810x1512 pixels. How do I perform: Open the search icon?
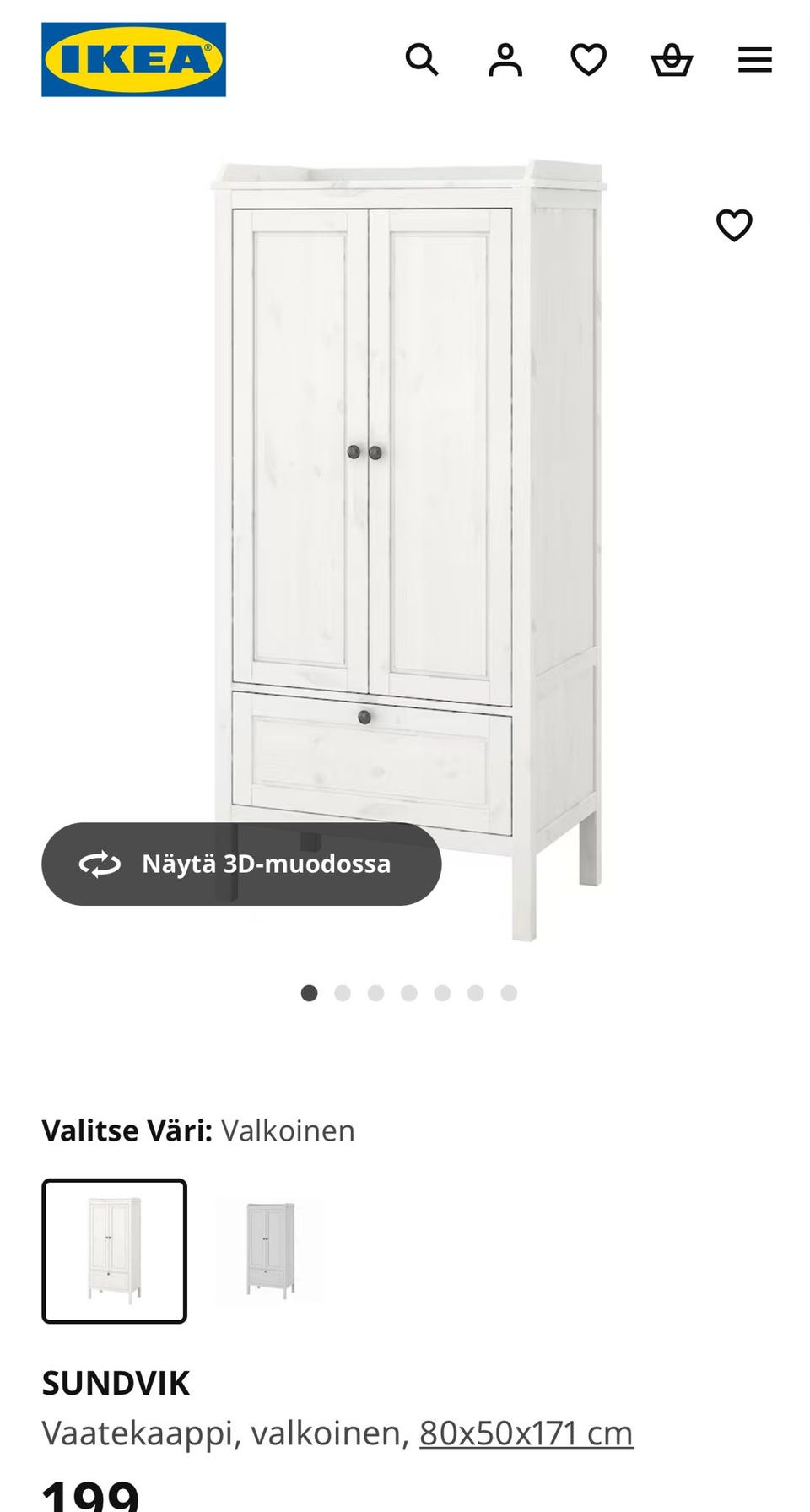(423, 60)
